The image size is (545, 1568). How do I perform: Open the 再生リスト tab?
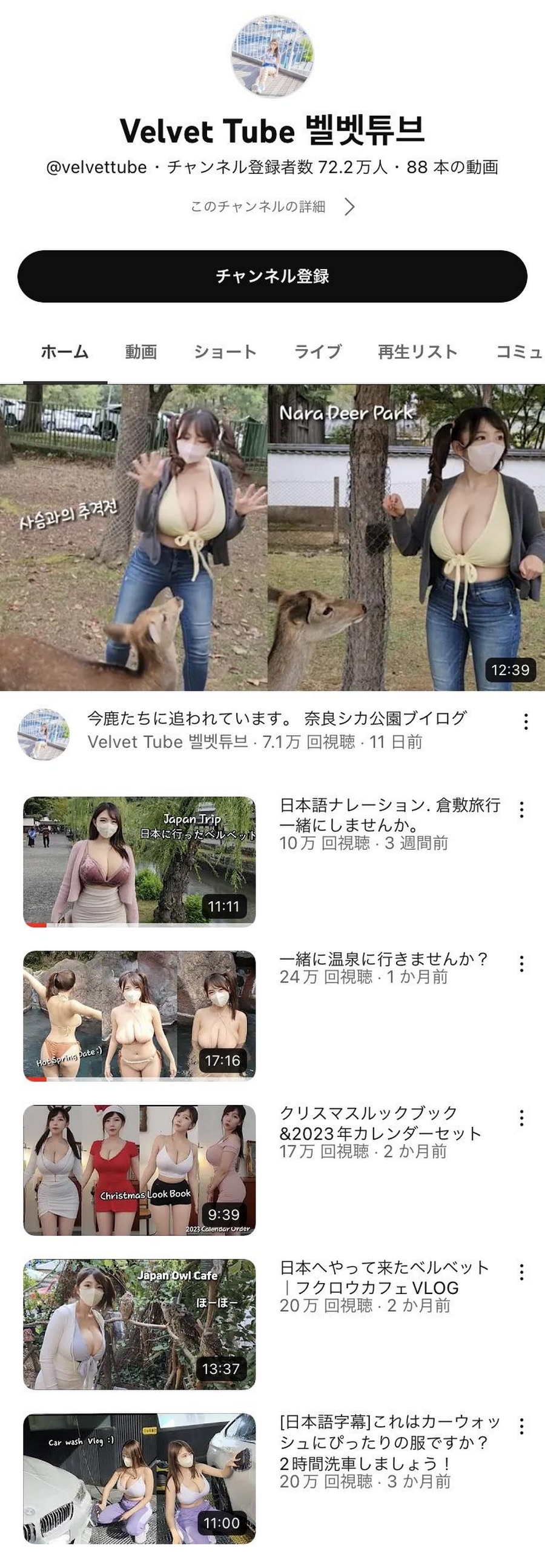tap(417, 352)
